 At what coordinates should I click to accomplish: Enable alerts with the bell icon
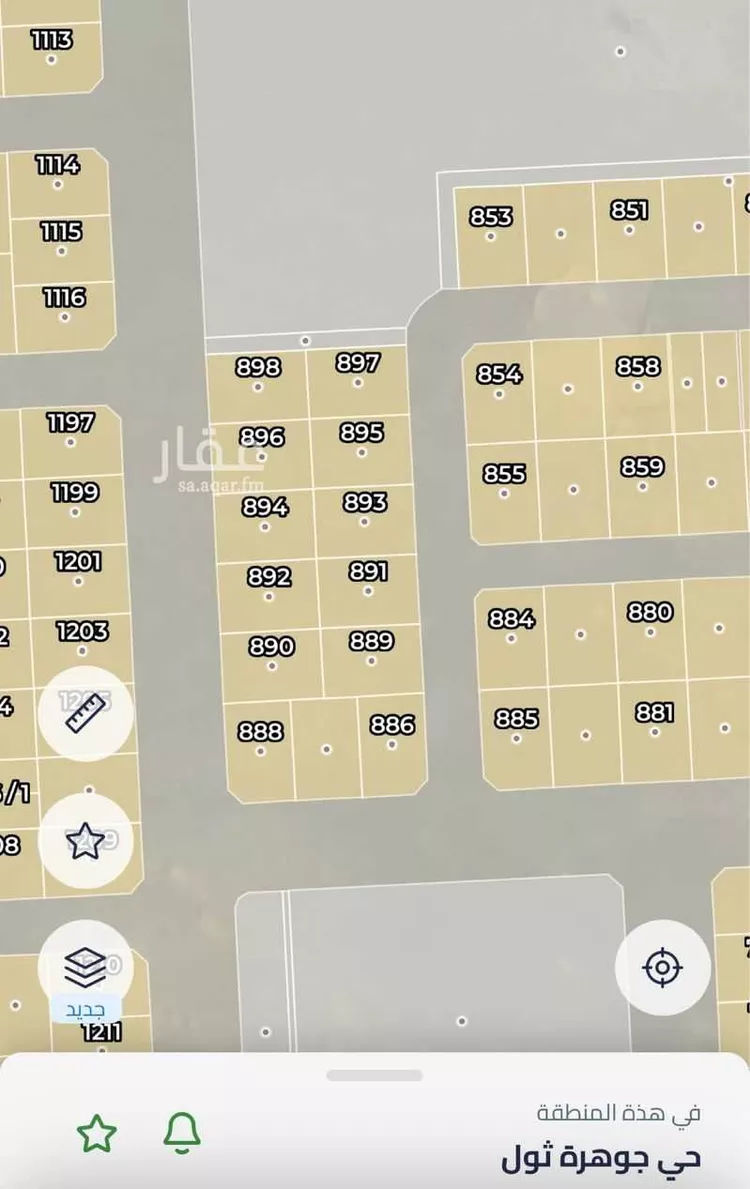(182, 1132)
